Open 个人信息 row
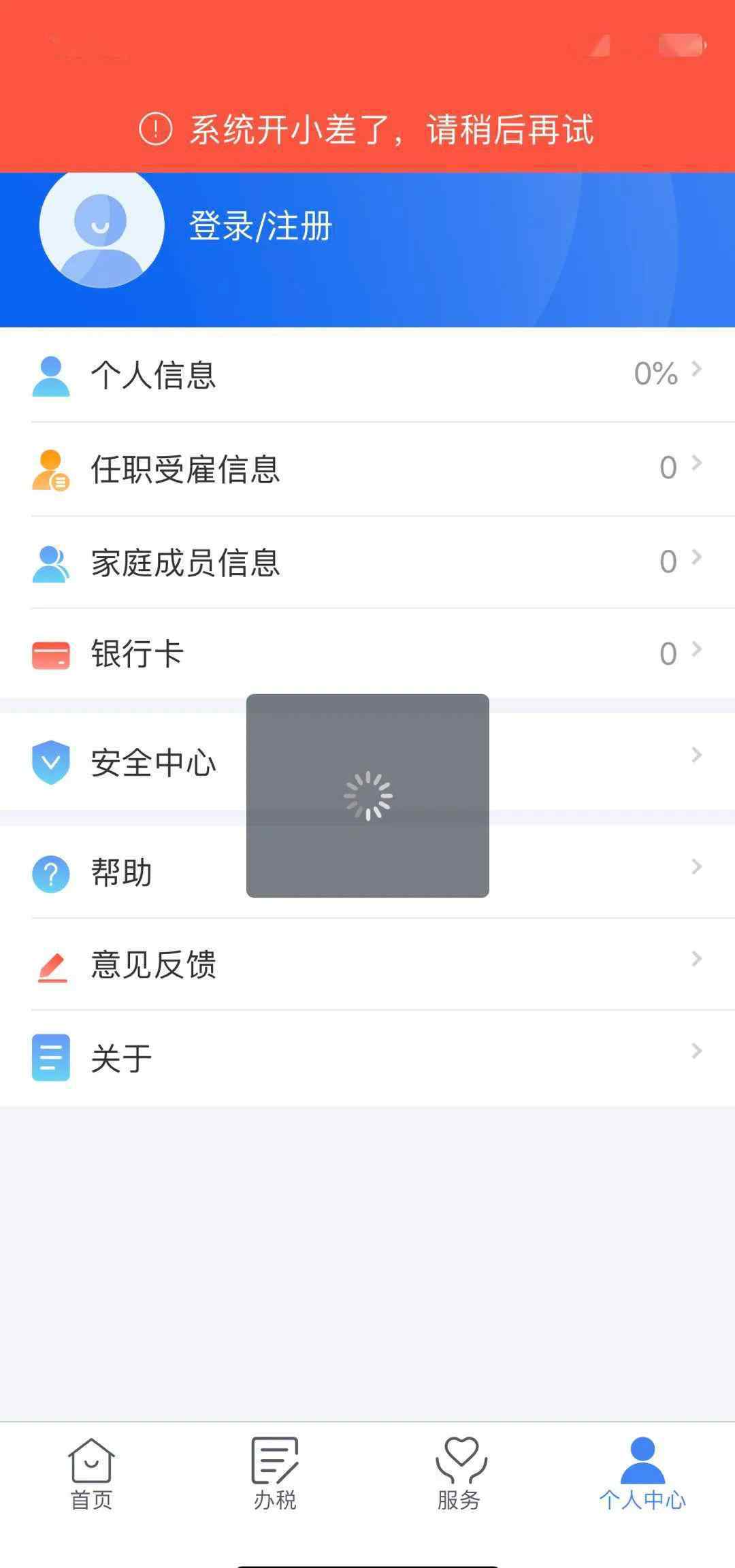The image size is (735, 1568). pos(367,374)
